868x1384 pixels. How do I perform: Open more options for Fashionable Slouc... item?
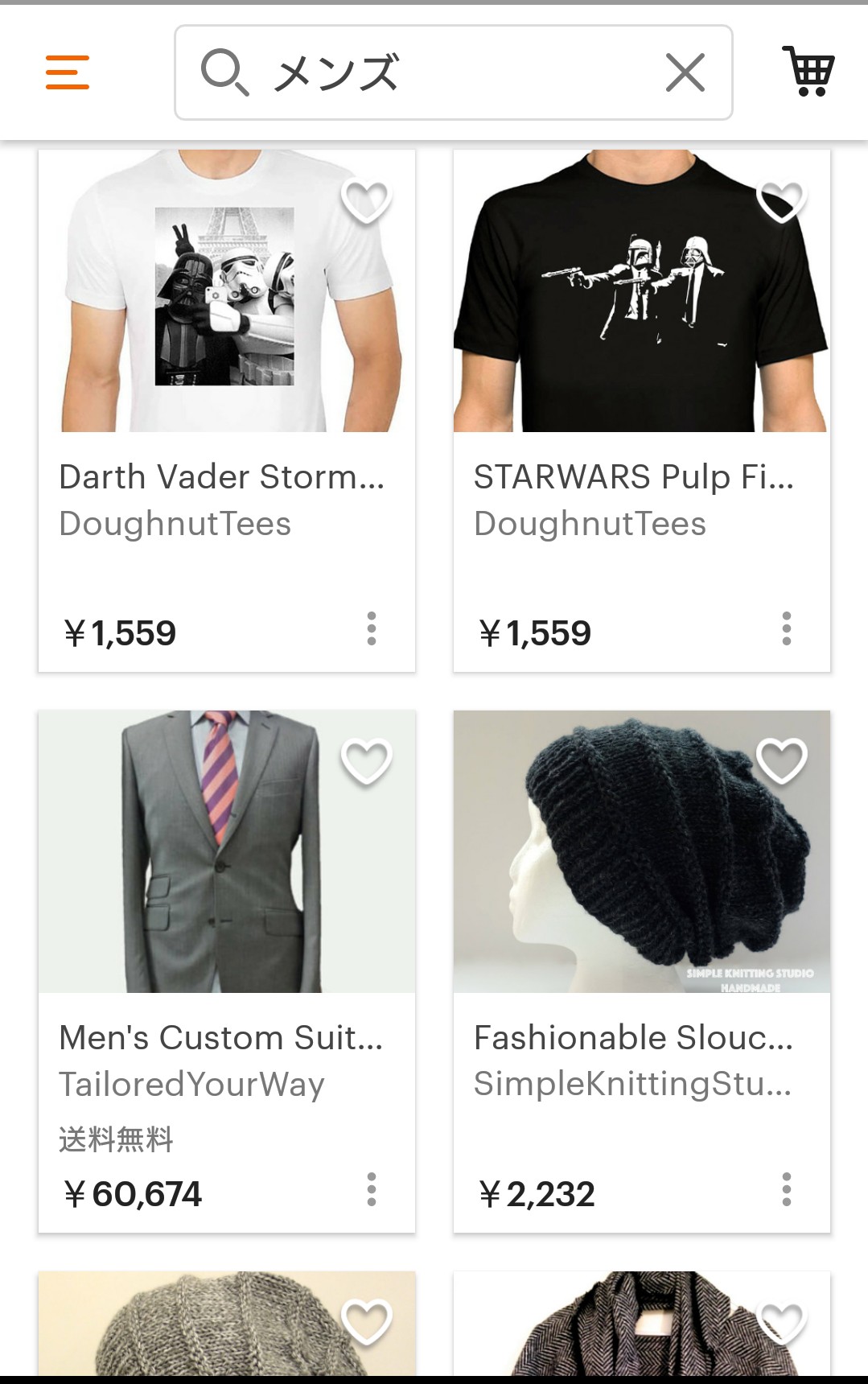click(x=787, y=1189)
